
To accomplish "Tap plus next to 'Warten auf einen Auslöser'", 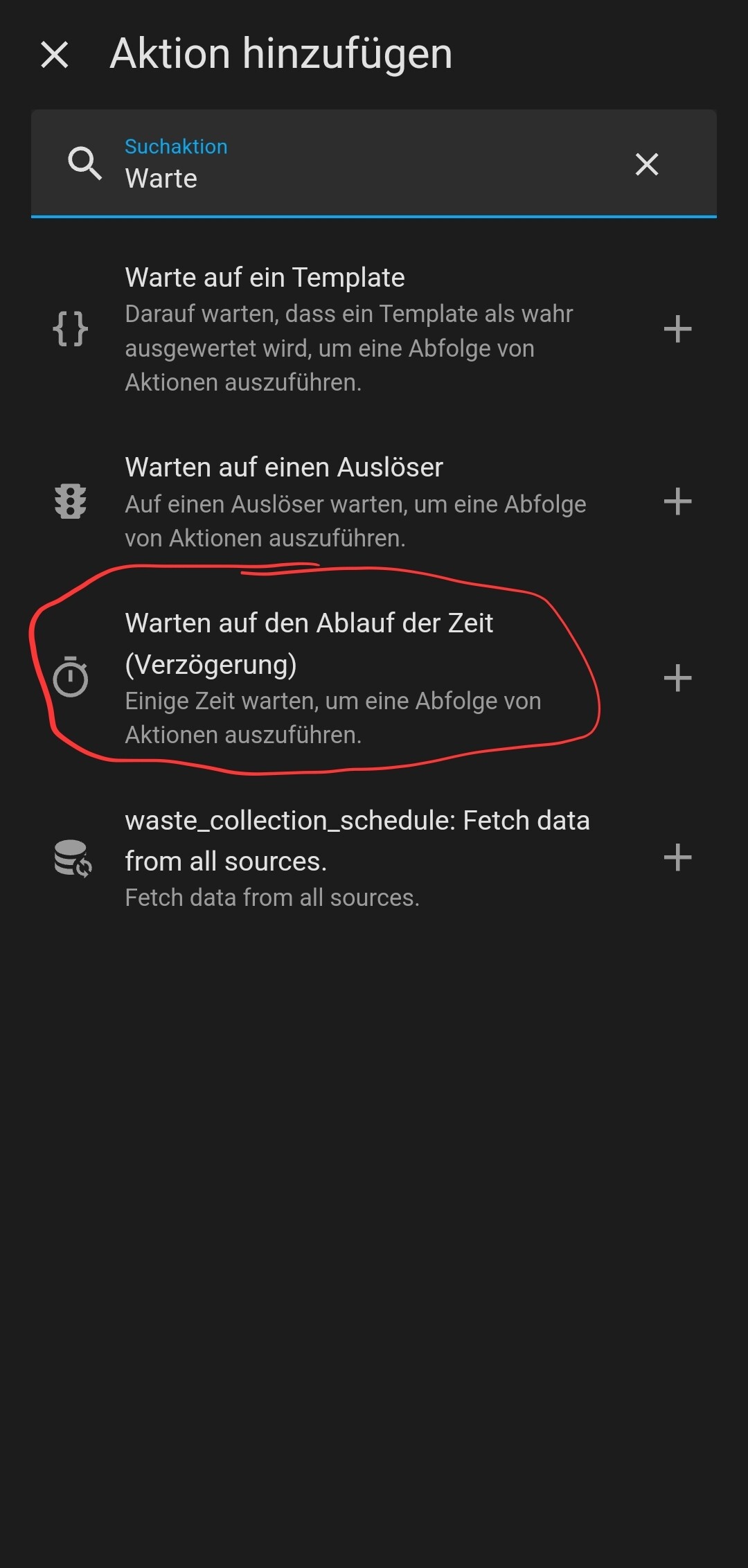I will (x=677, y=501).
